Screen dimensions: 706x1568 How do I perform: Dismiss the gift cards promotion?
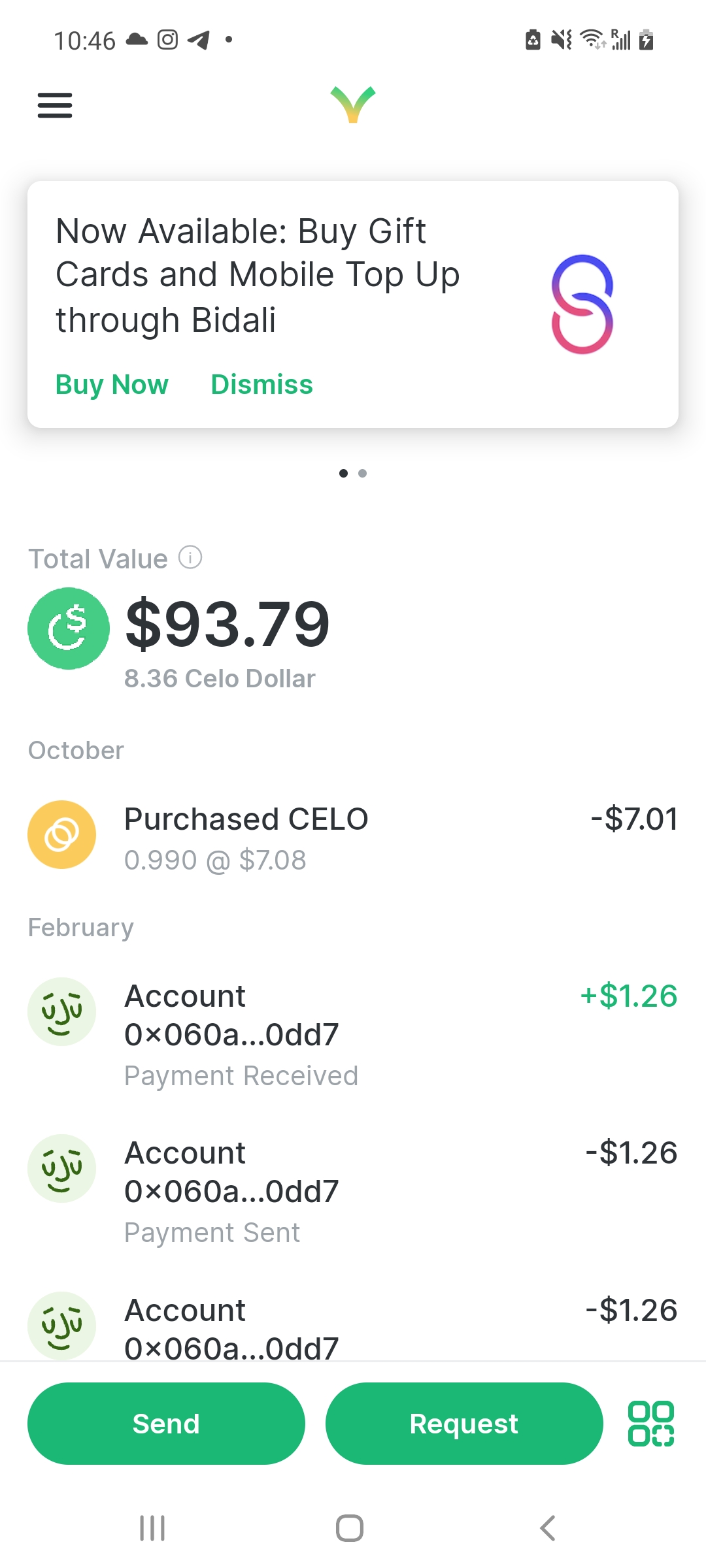261,385
